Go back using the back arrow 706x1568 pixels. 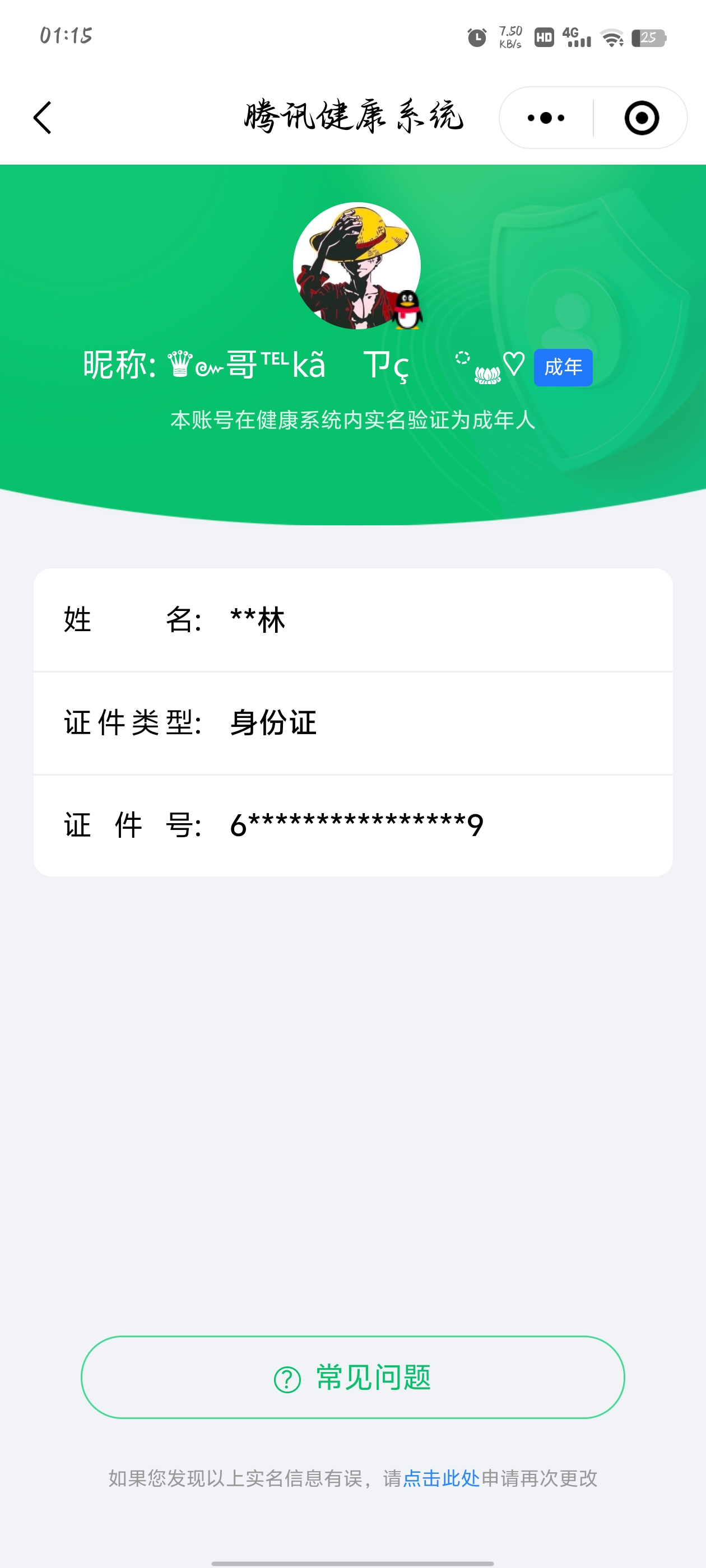coord(43,118)
